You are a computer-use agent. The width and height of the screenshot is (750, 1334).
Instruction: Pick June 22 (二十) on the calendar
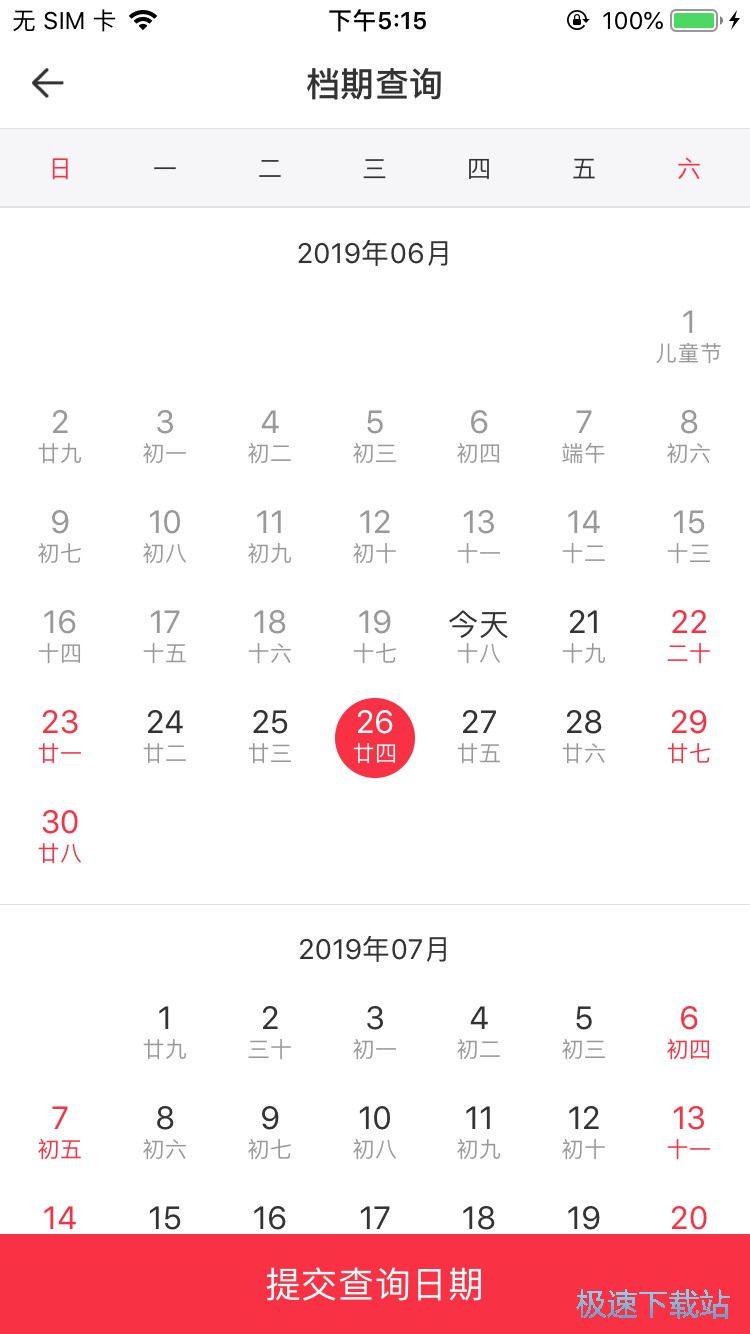point(688,636)
